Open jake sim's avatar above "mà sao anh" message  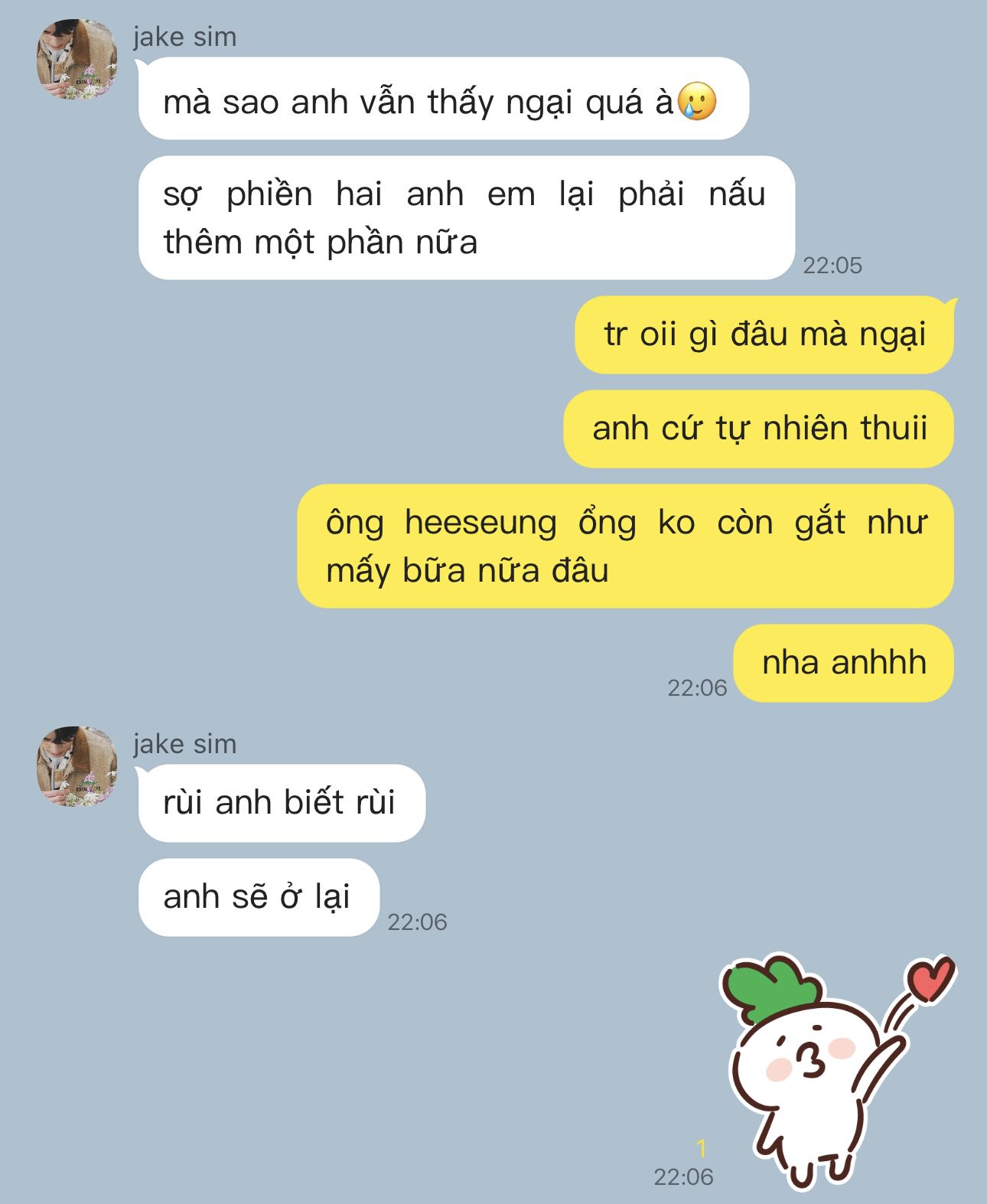point(77,60)
